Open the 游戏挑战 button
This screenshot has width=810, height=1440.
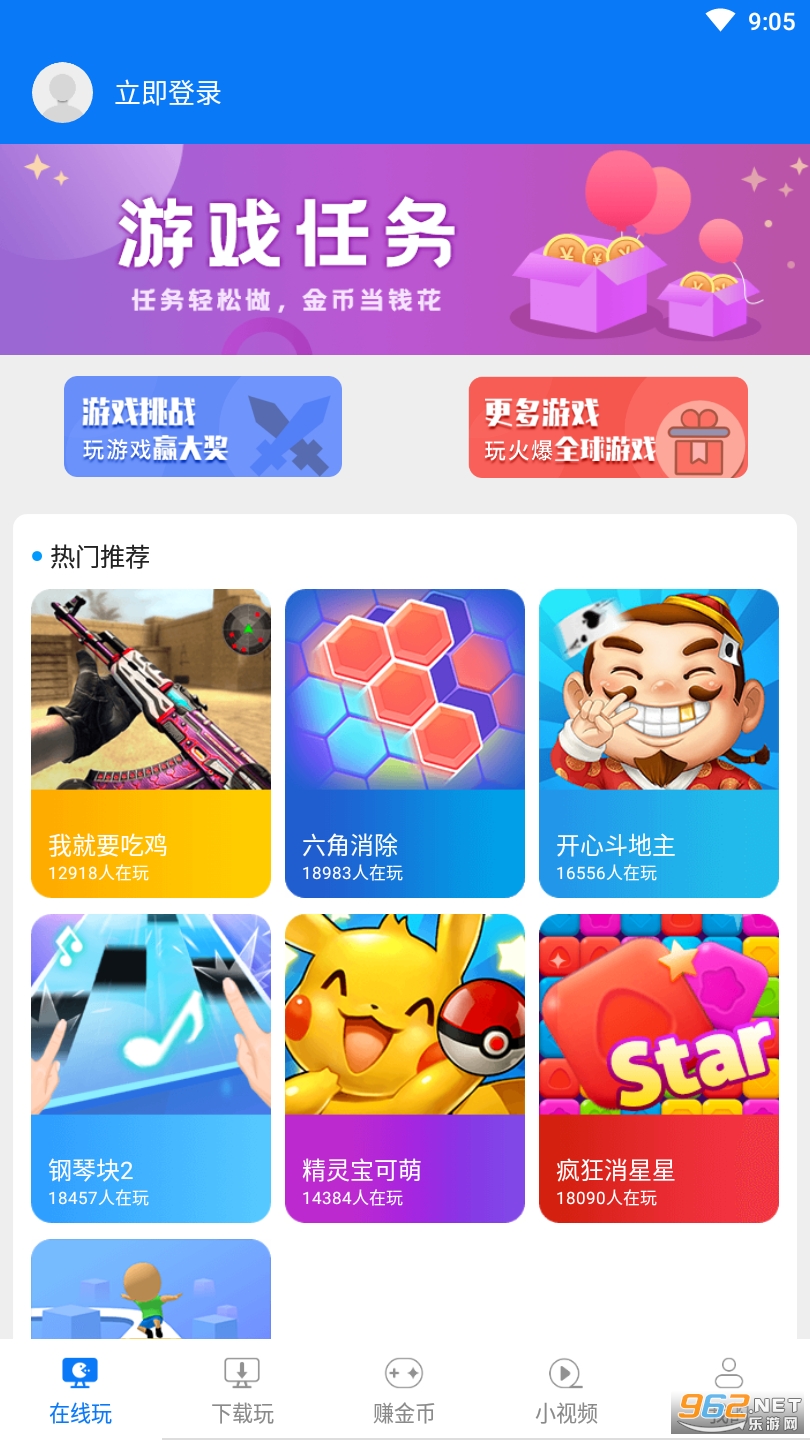pos(203,427)
